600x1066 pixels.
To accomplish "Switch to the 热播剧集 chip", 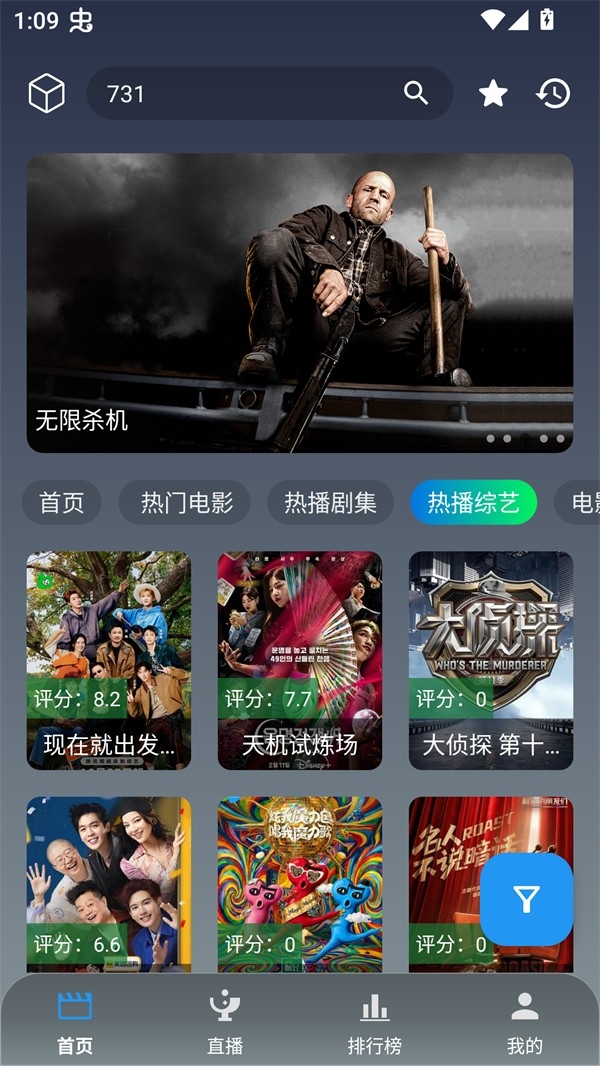I will pyautogui.click(x=330, y=503).
